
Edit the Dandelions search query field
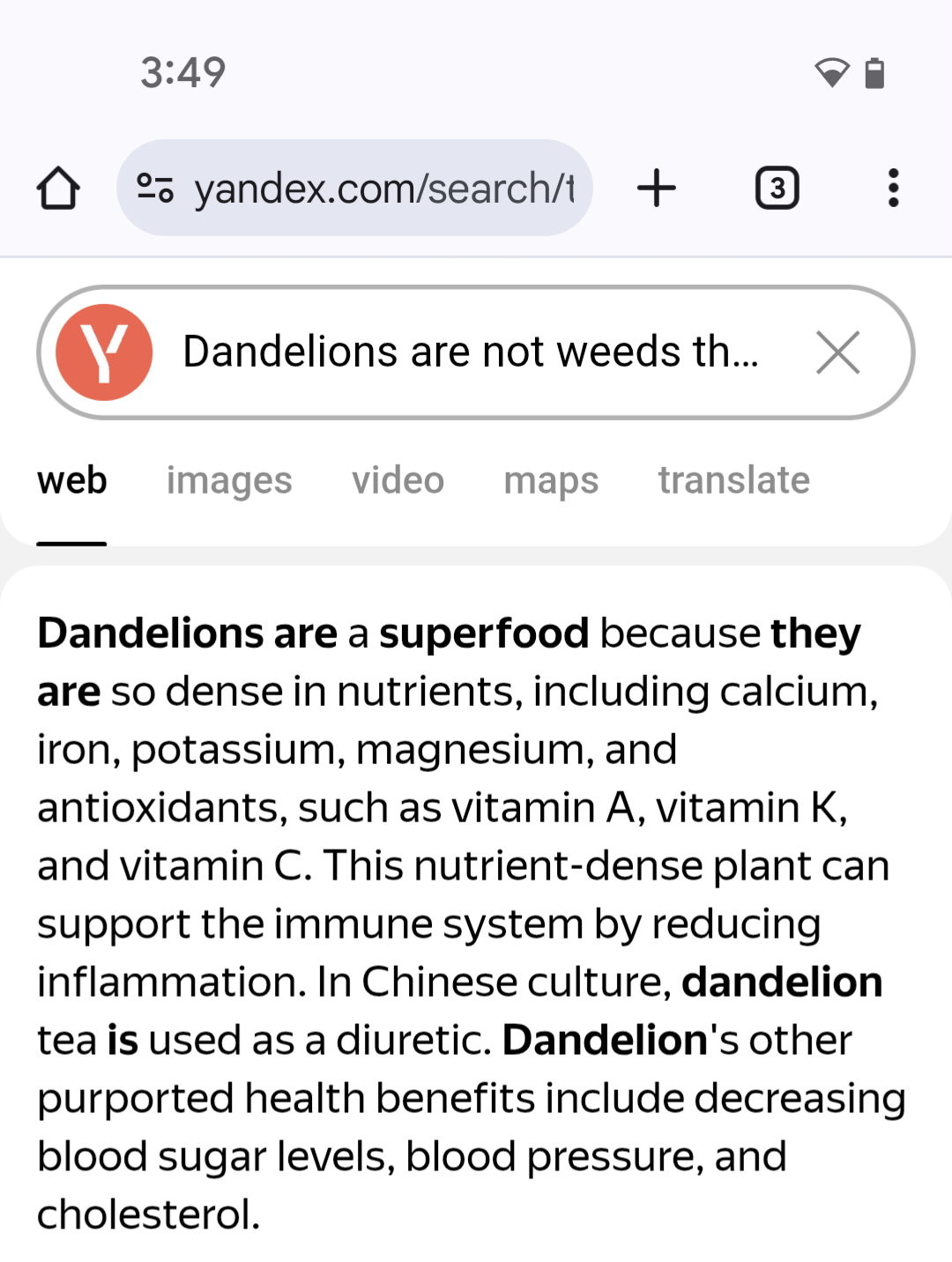click(470, 353)
